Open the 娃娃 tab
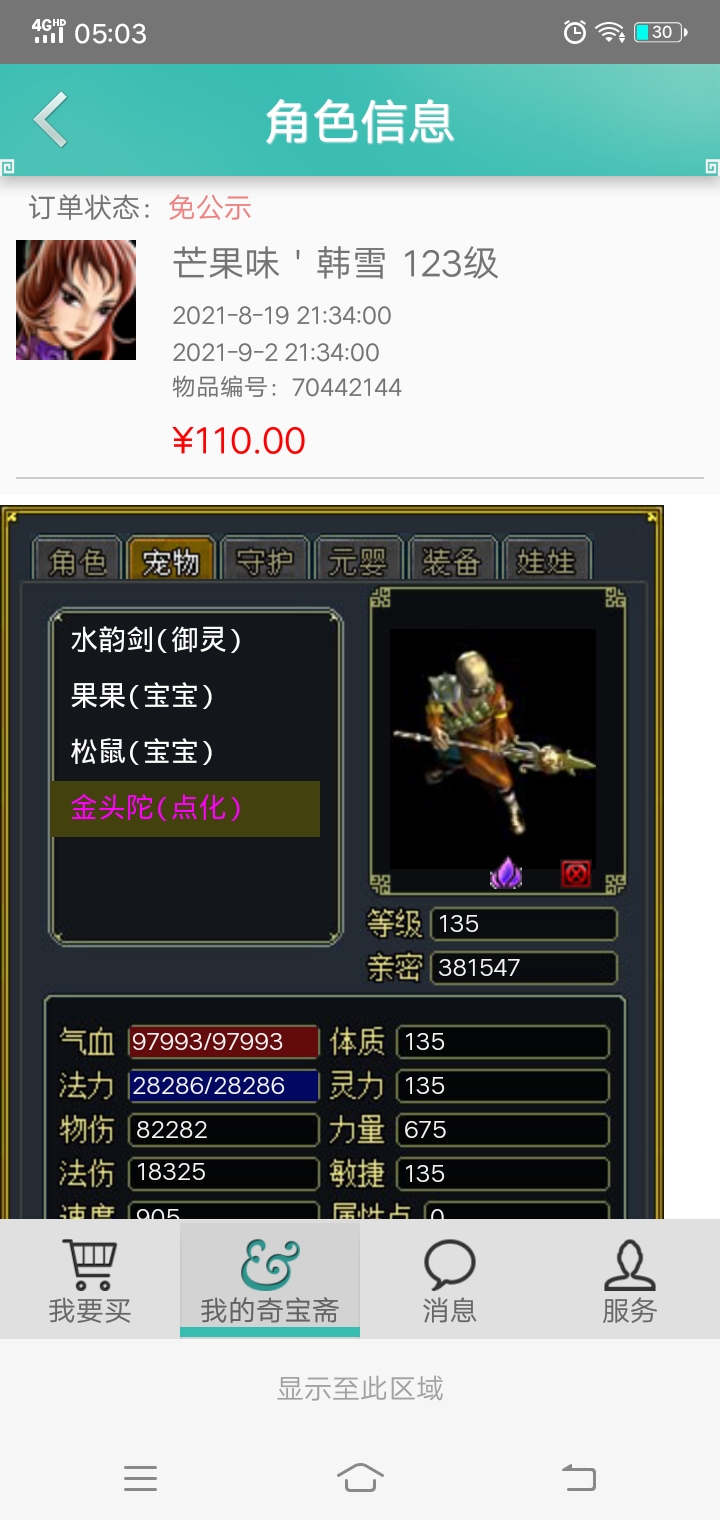 pos(546,561)
